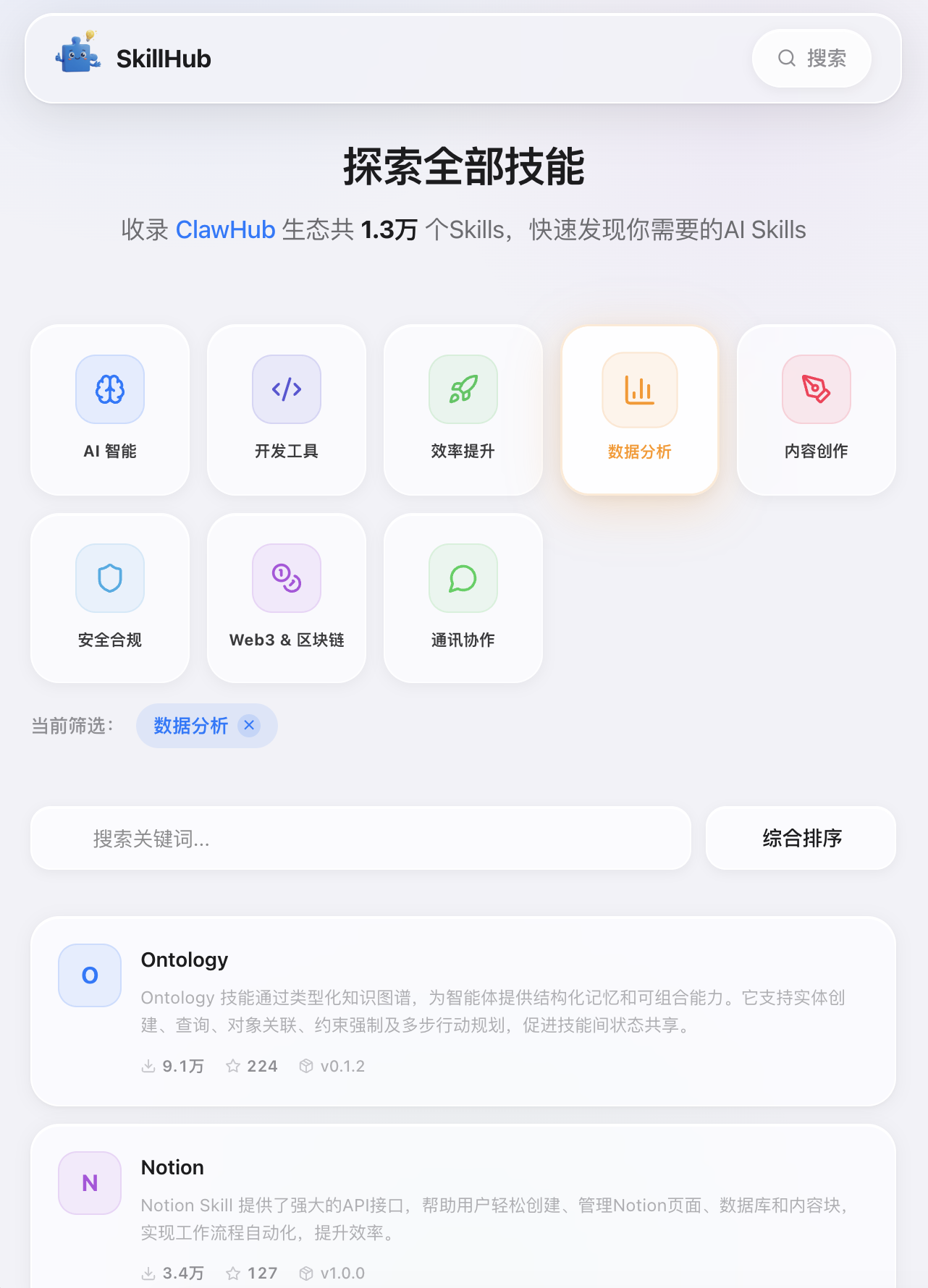Screen dimensions: 928x1288
Task: Open the ClawHub link
Action: [225, 230]
